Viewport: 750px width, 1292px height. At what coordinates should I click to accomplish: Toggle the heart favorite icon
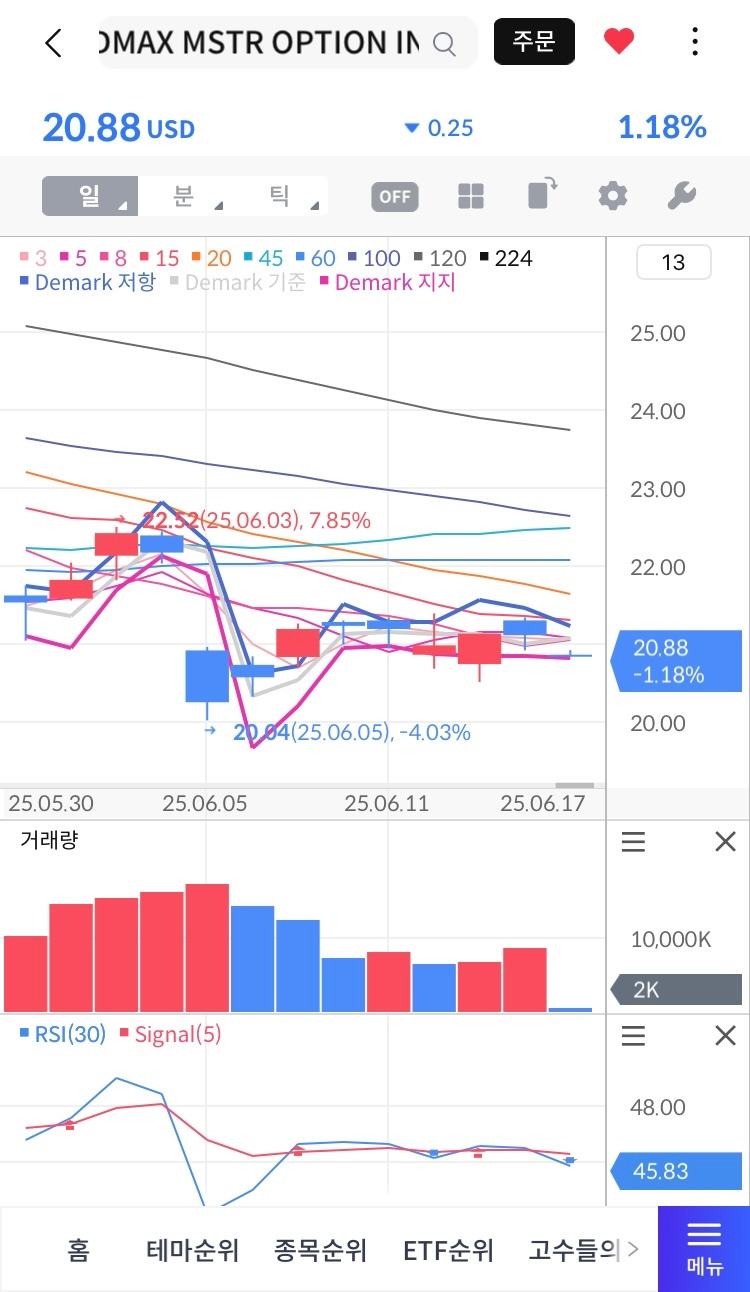(x=619, y=41)
